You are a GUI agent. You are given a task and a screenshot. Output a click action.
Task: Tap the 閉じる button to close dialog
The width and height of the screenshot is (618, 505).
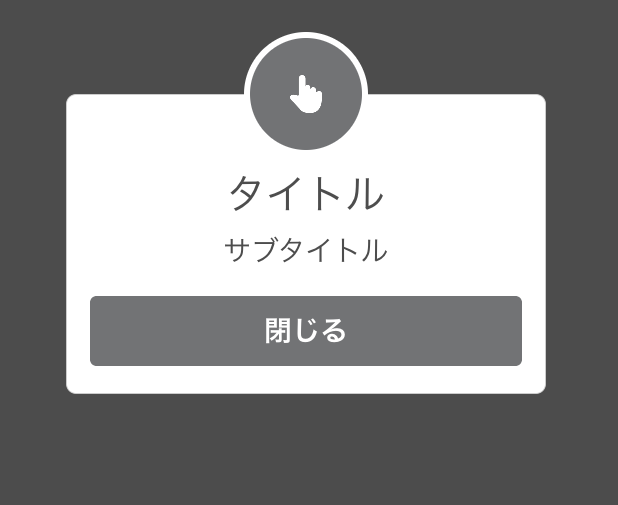[306, 331]
